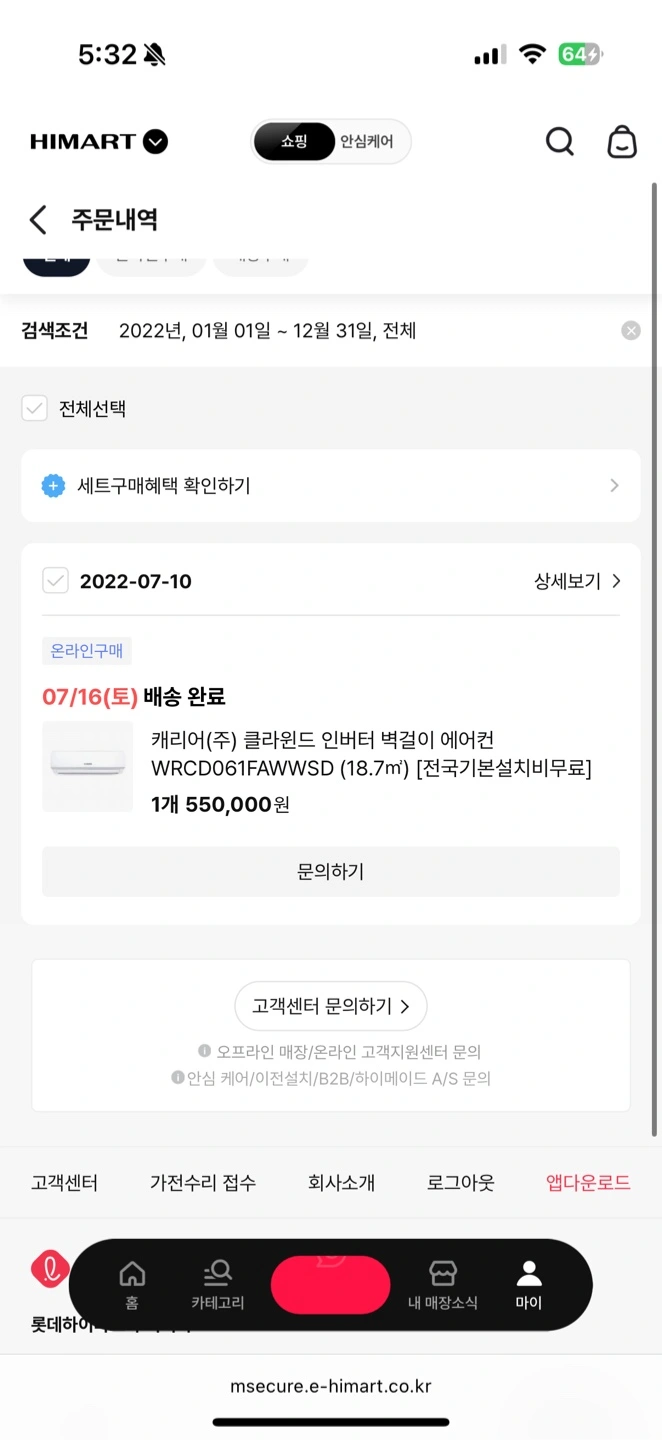Check the 전체선택 checkbox
The image size is (662, 1440).
[x=35, y=408]
